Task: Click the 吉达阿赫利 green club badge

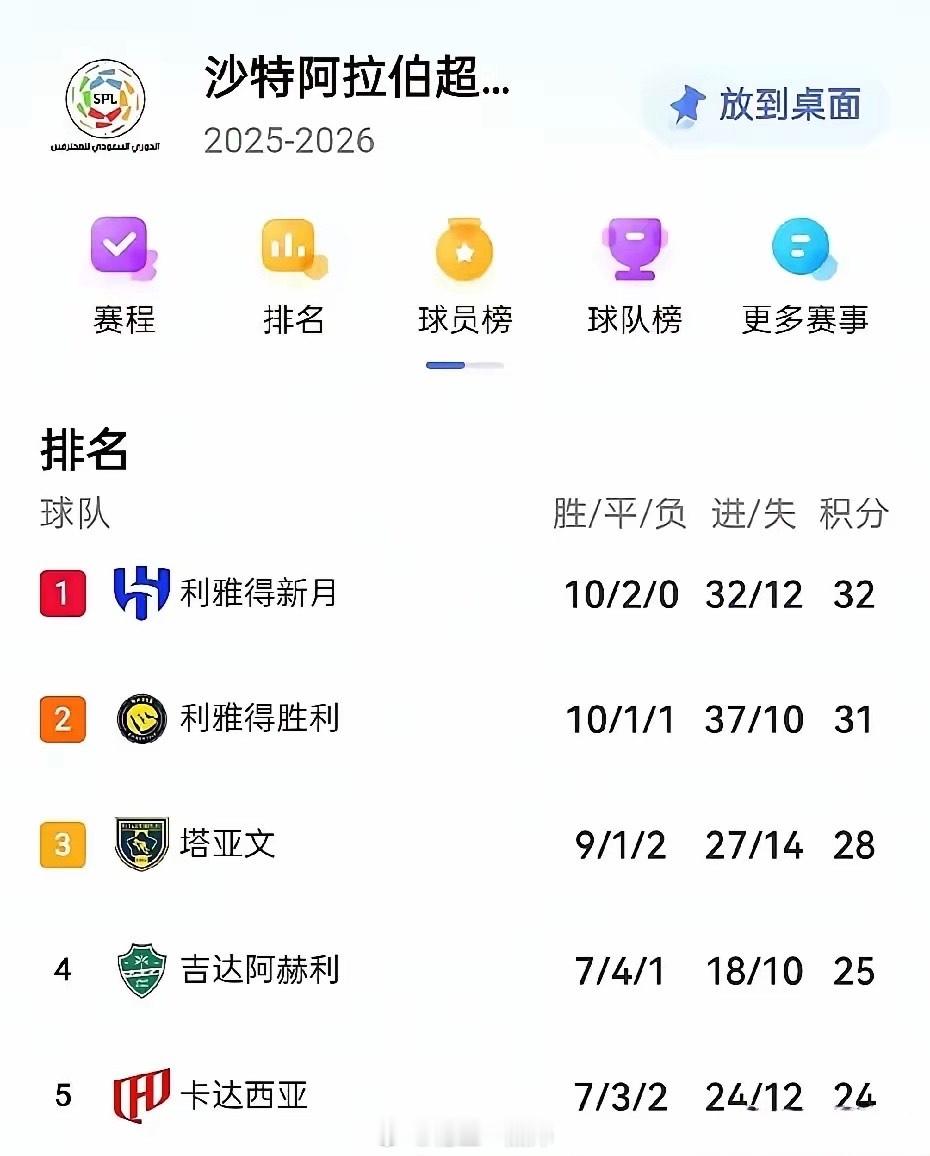Action: click(142, 970)
